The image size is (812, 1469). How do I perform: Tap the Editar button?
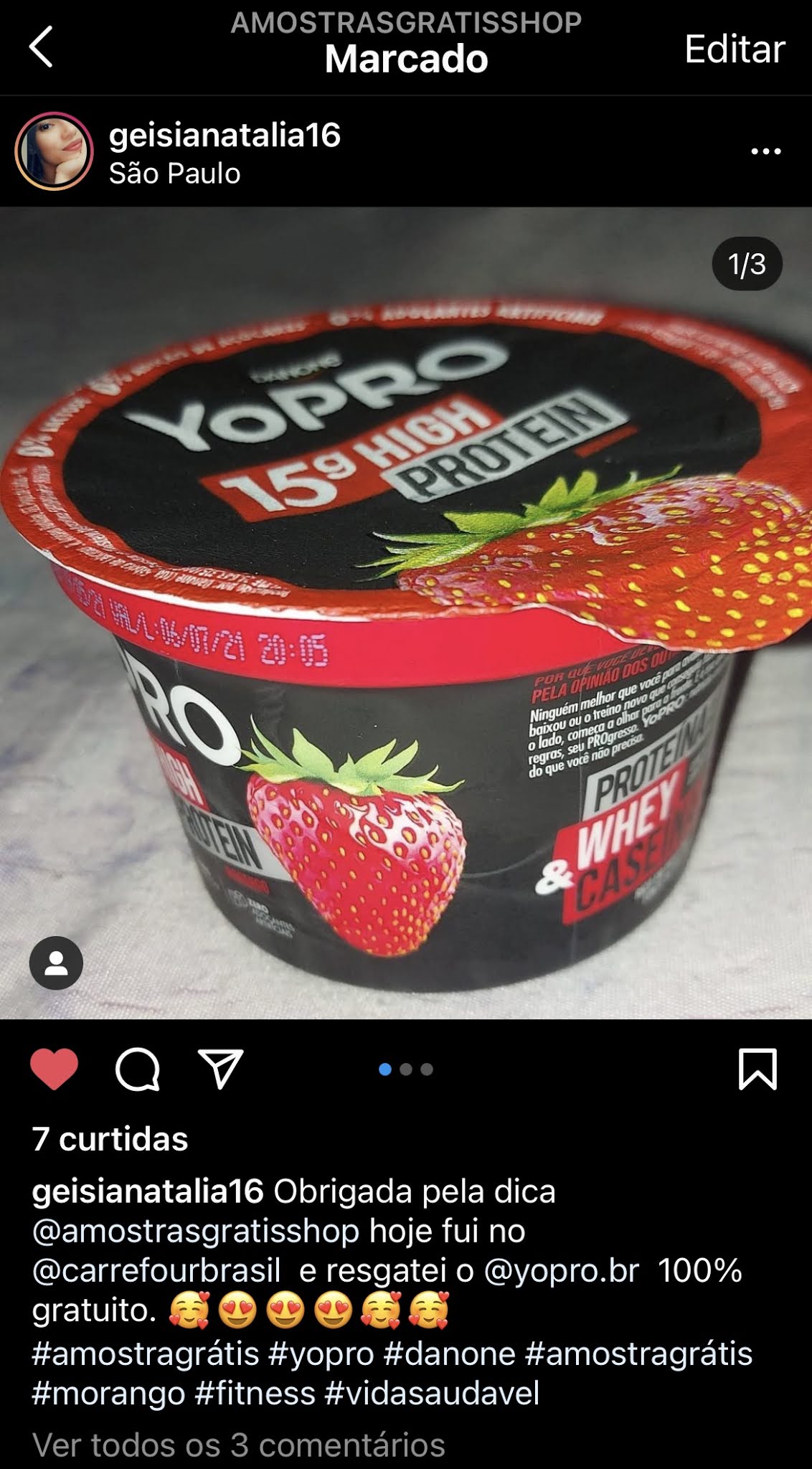coord(734,49)
